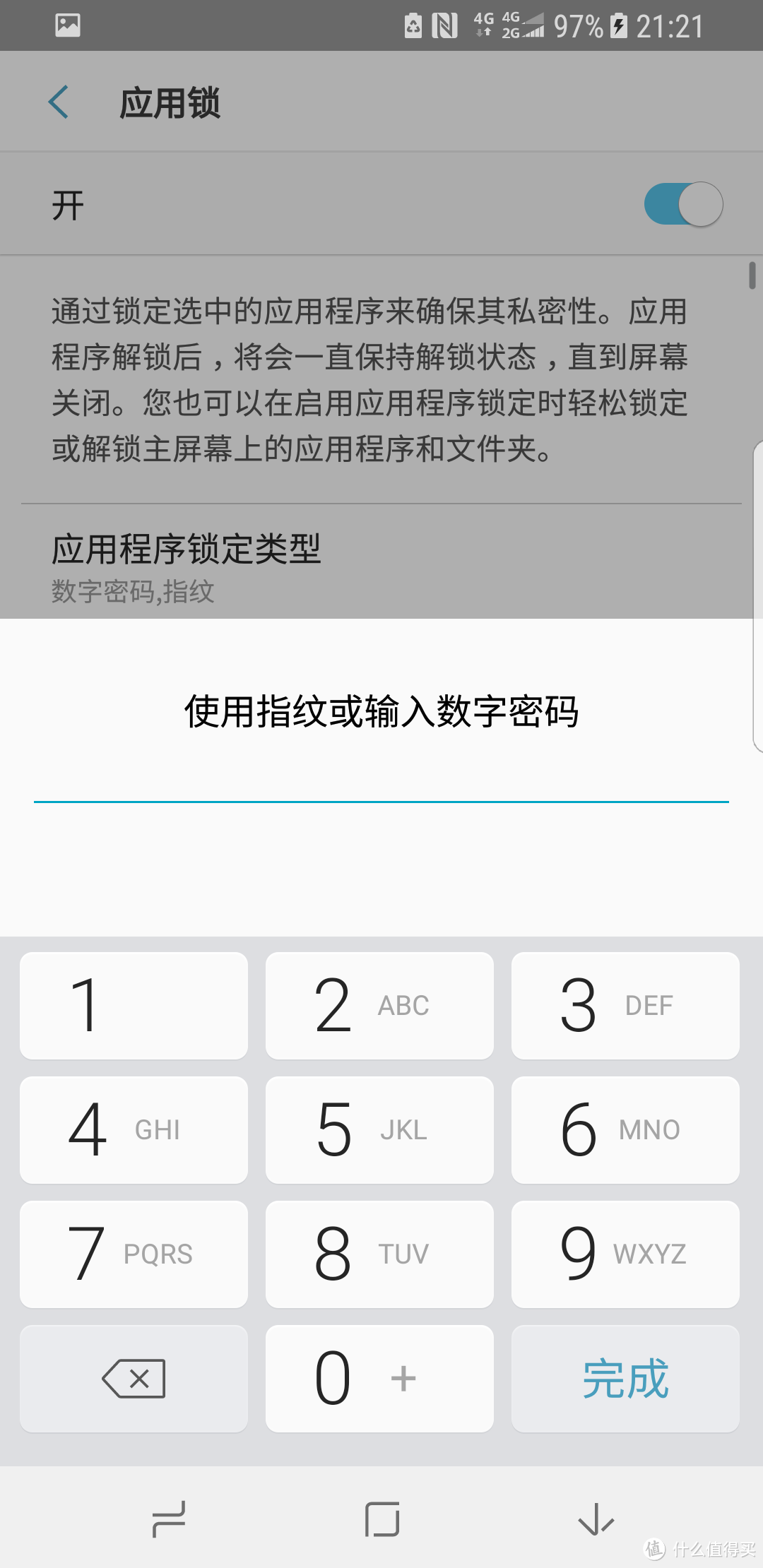Open recent apps from navigation bar
763x1568 pixels.
coord(169,1519)
